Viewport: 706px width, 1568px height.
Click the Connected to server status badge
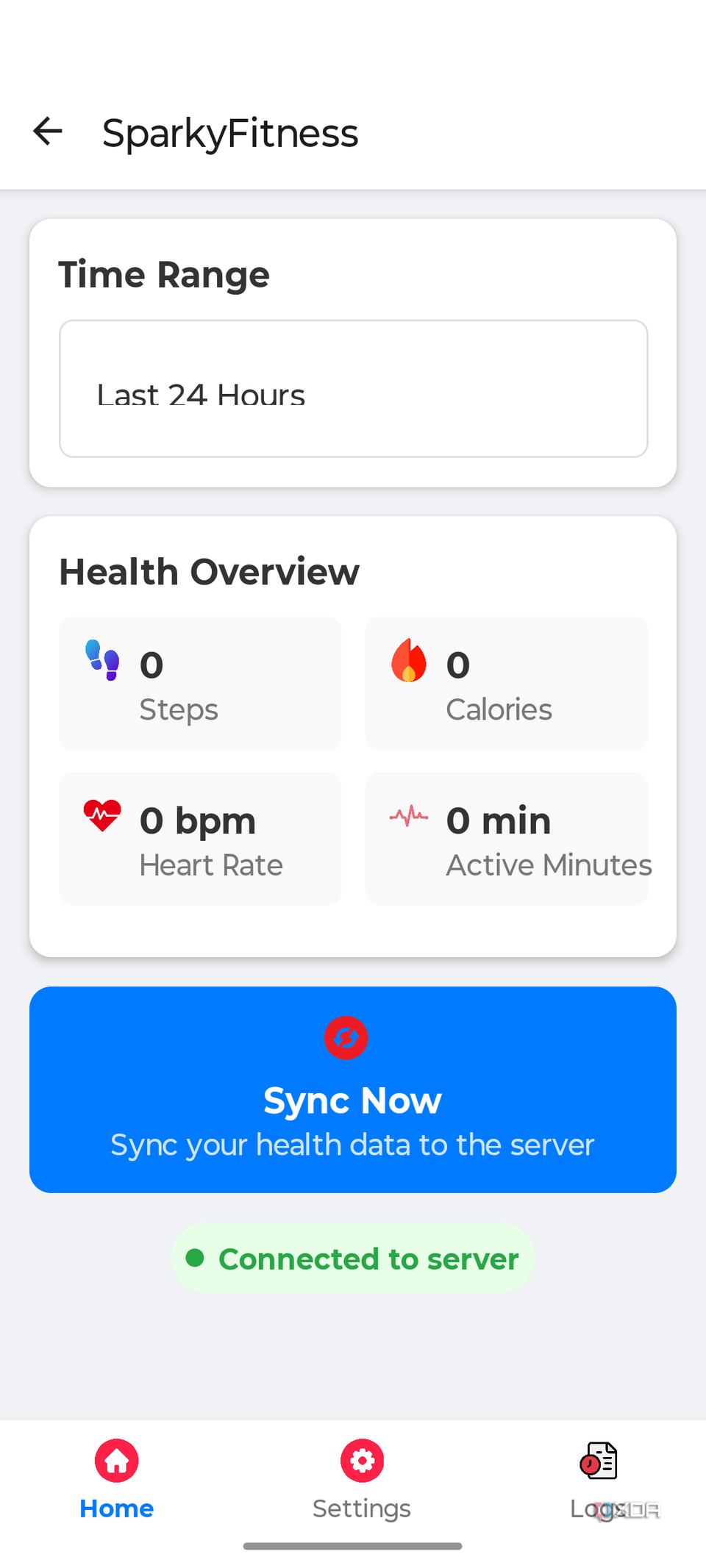[352, 1258]
